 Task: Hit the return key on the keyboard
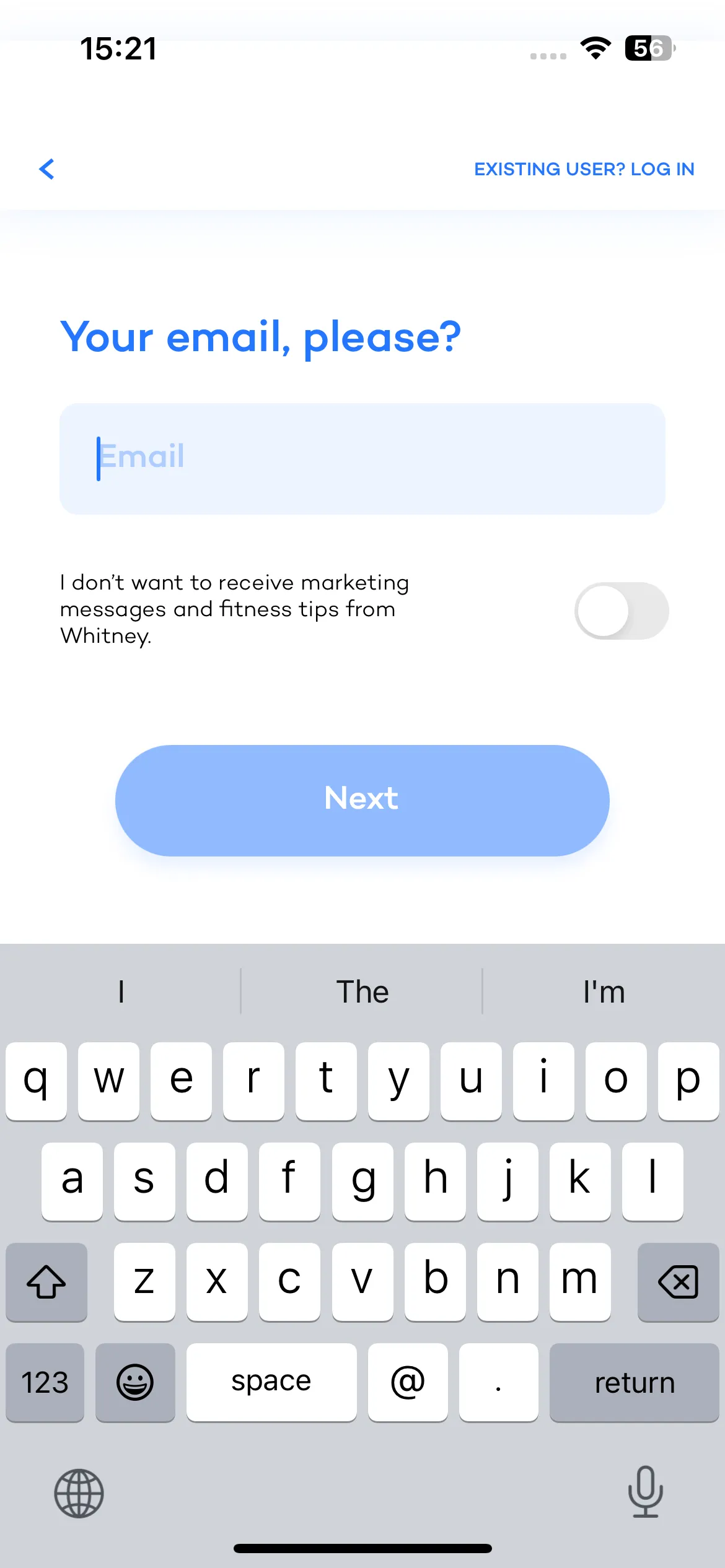(634, 1382)
